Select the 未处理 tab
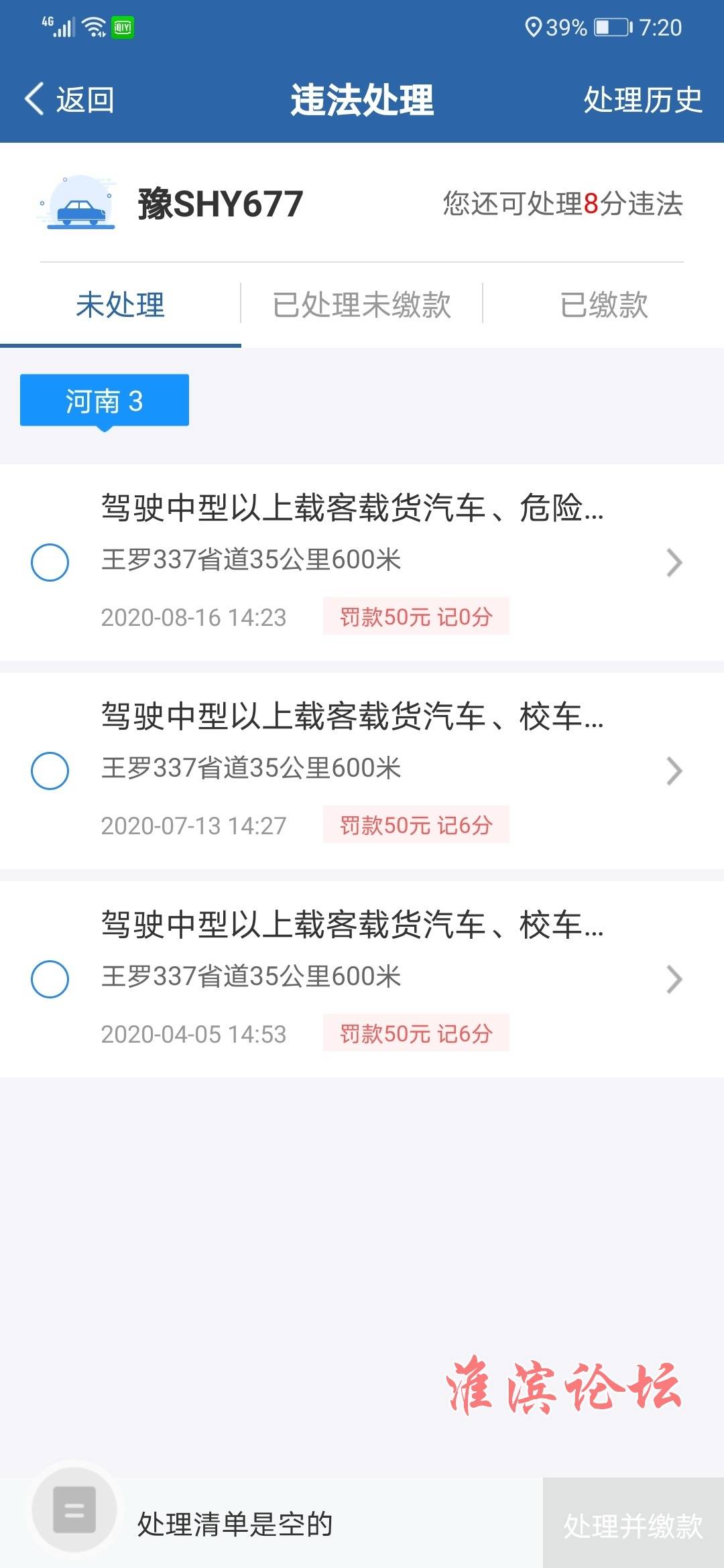The width and height of the screenshot is (724, 1568). pyautogui.click(x=121, y=305)
